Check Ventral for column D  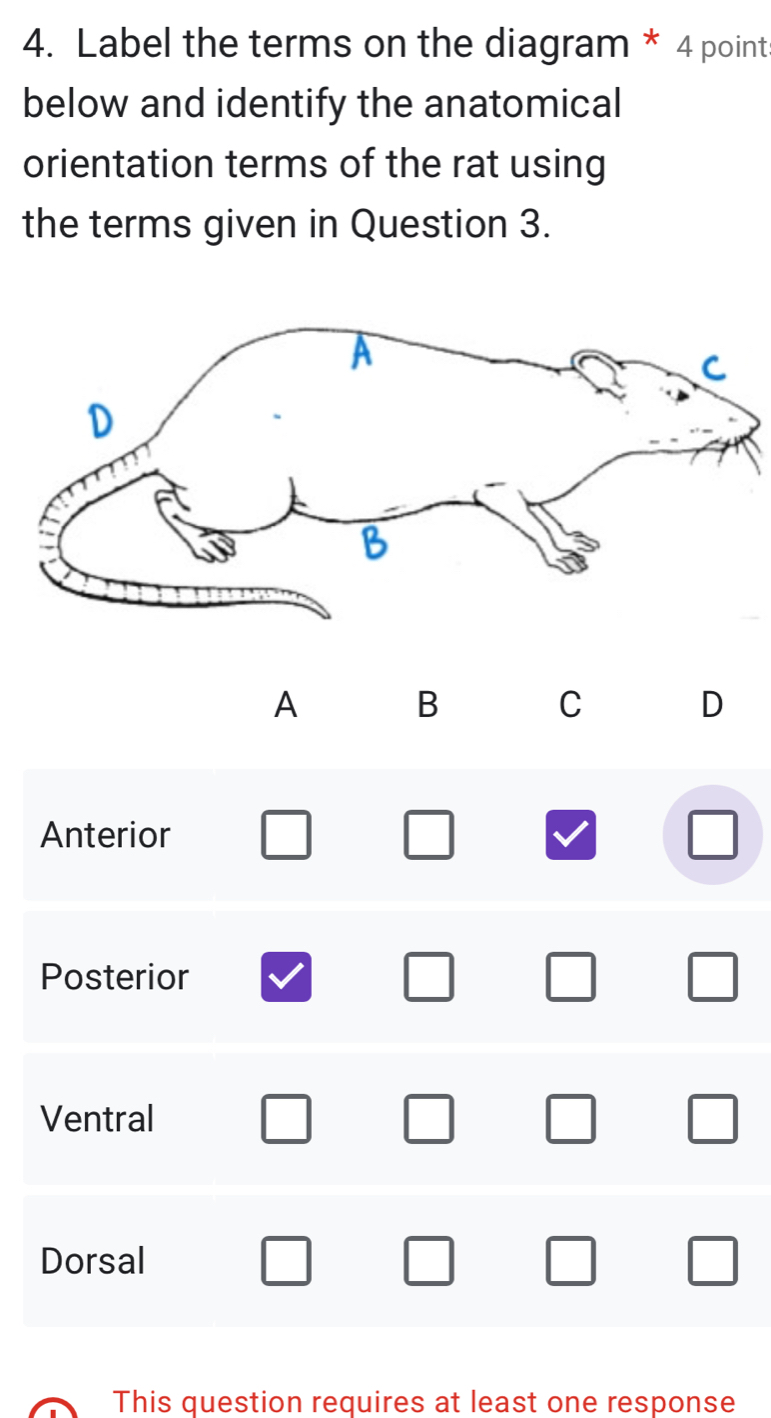point(713,1119)
